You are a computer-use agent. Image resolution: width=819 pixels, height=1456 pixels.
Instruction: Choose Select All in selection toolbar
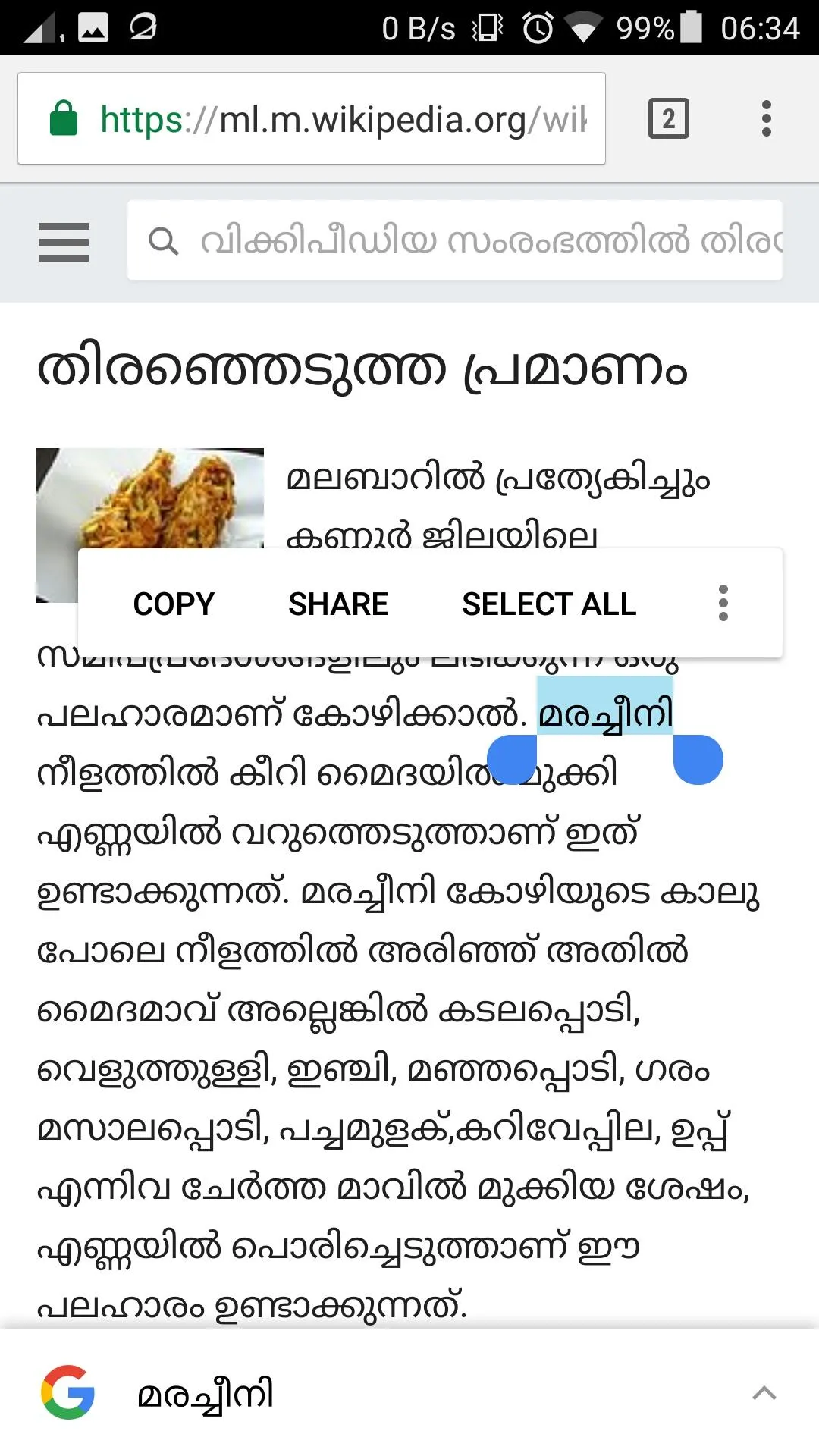click(x=549, y=604)
